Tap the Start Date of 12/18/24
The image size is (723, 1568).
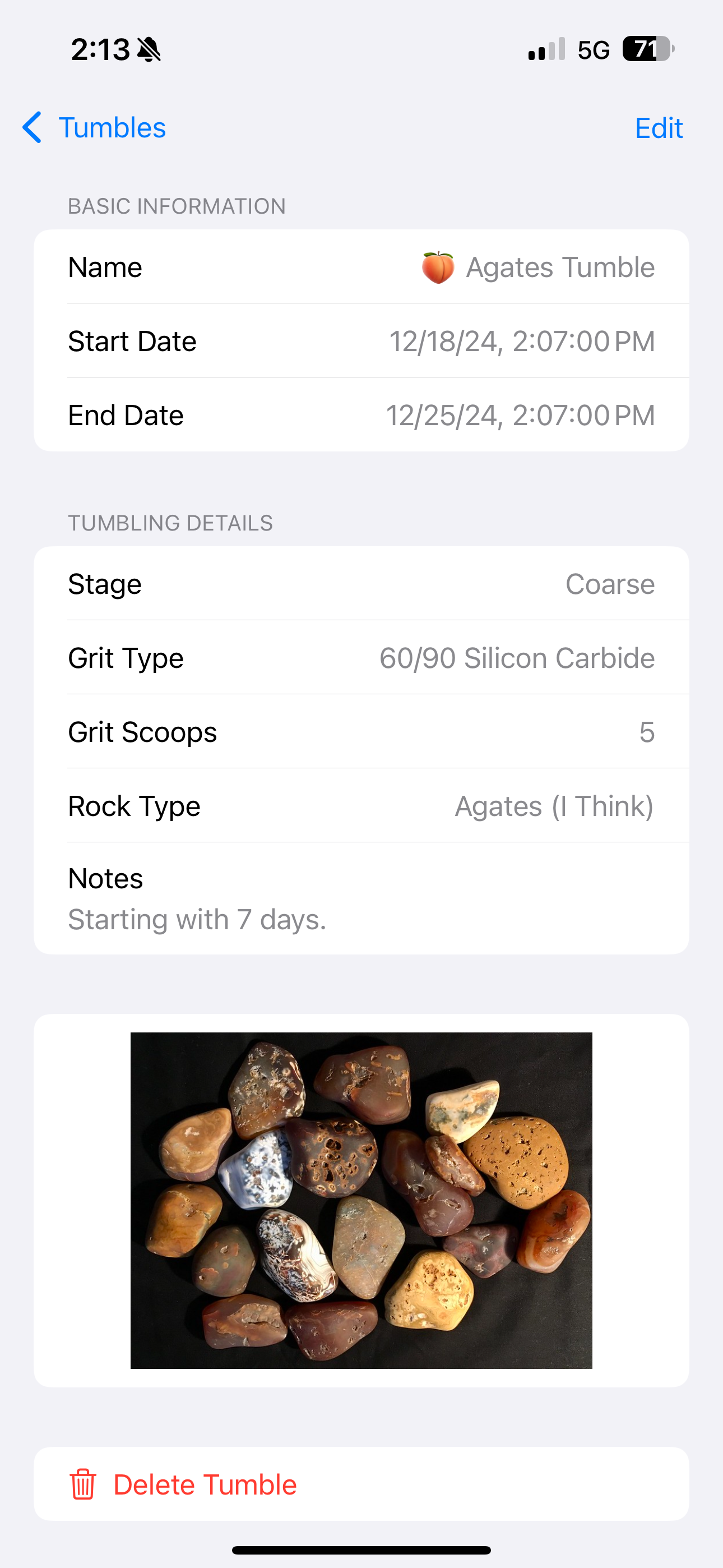[361, 340]
